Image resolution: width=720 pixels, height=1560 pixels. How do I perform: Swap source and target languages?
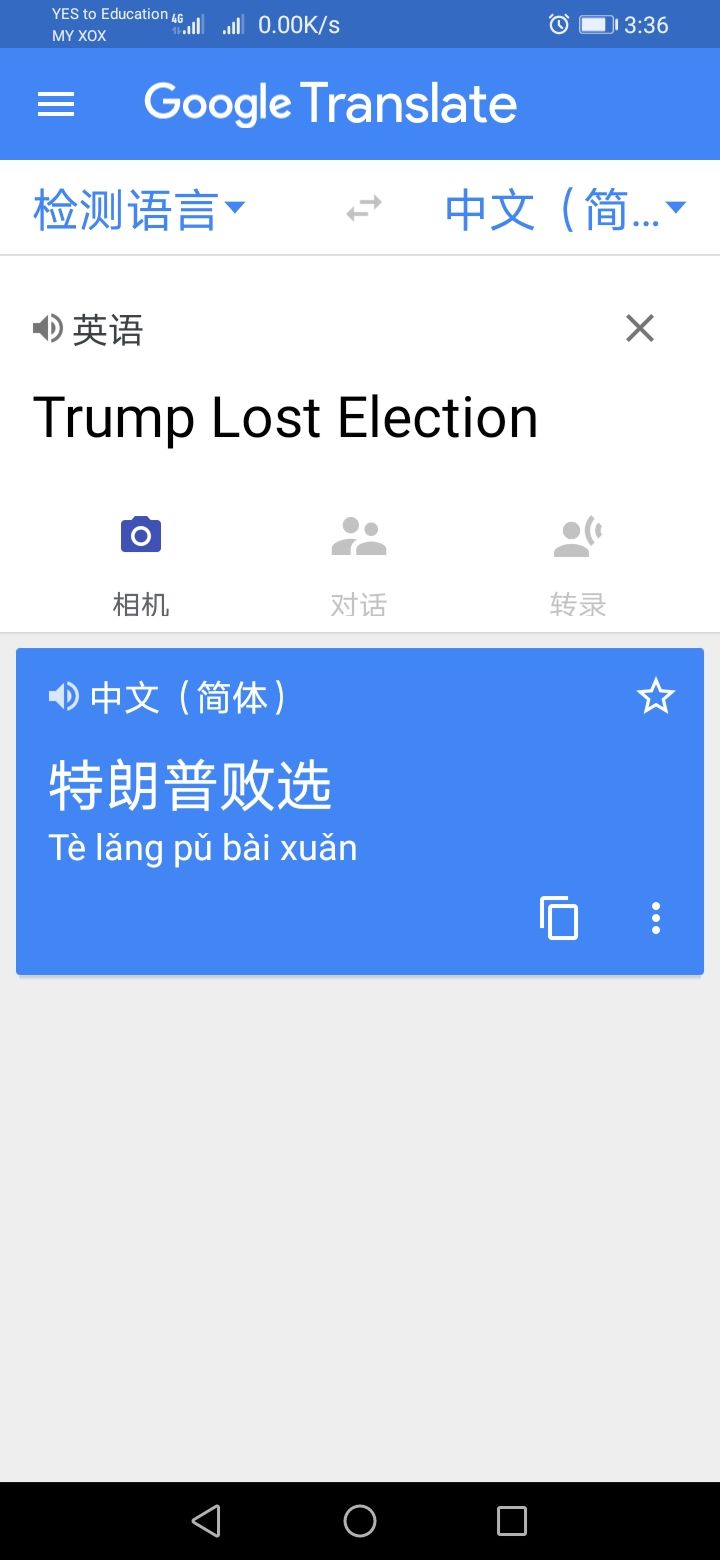coord(364,209)
